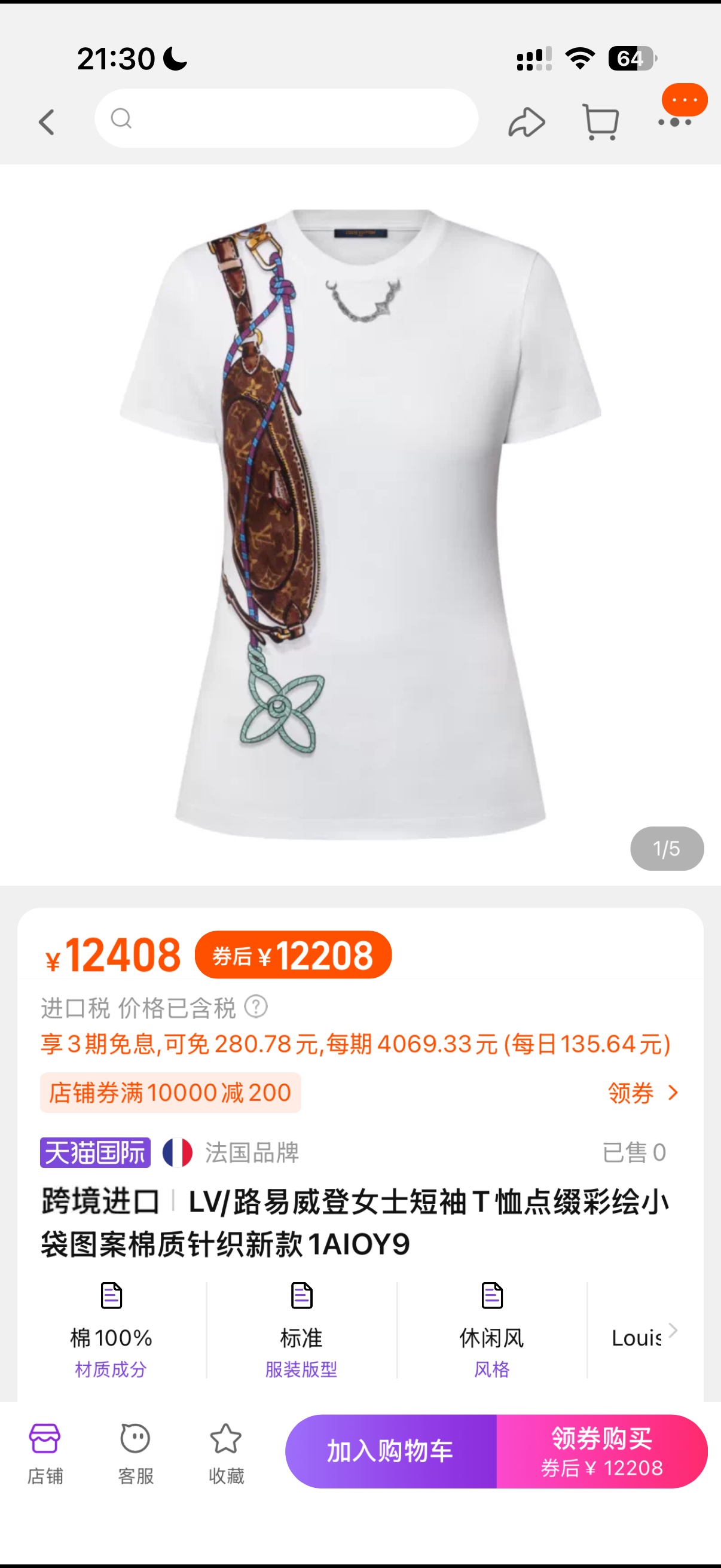Open the import tax help question mark
The width and height of the screenshot is (721, 1568).
(256, 1007)
